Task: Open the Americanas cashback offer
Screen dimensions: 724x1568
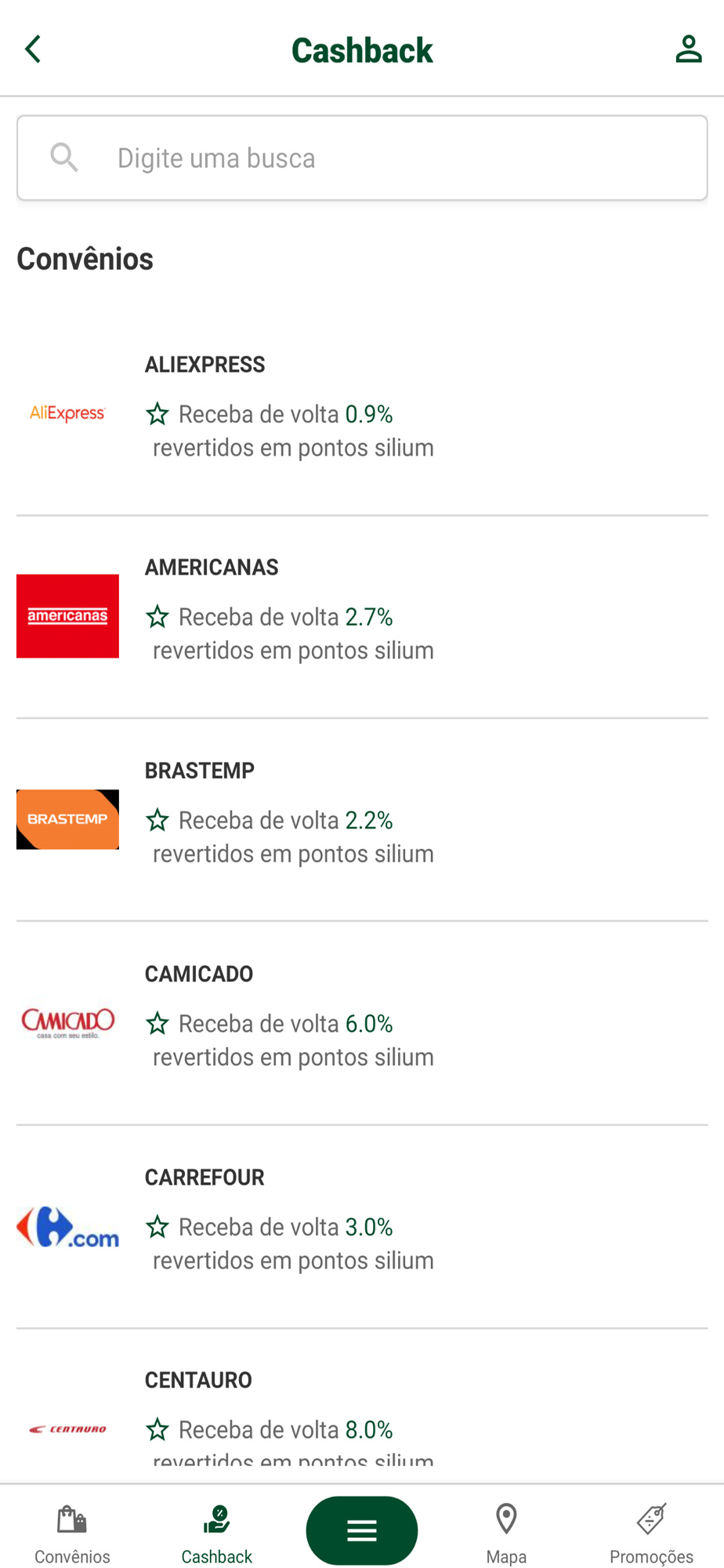Action: click(362, 617)
